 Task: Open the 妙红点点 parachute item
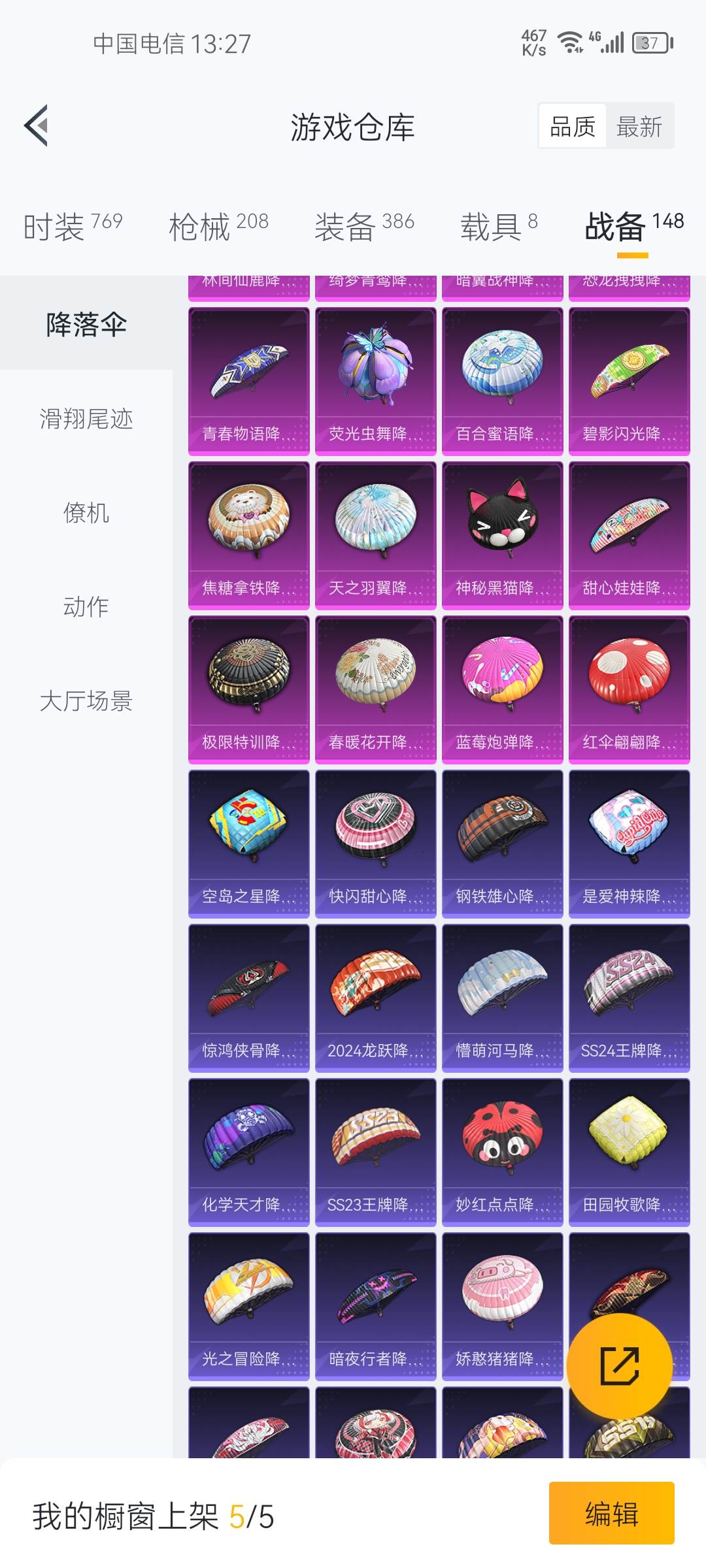point(502,1152)
